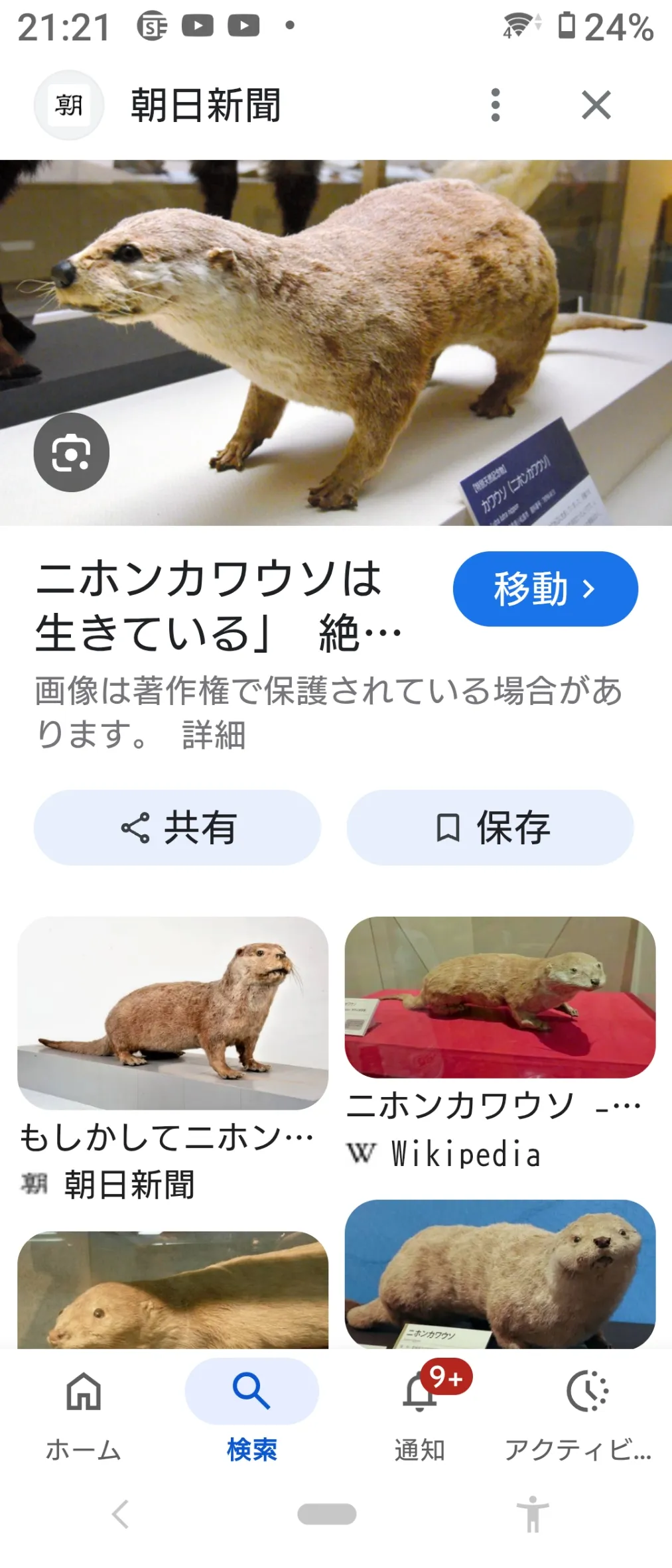Tap the accessibility shortcut button
This screenshot has height=1568, width=672.
tap(533, 1514)
